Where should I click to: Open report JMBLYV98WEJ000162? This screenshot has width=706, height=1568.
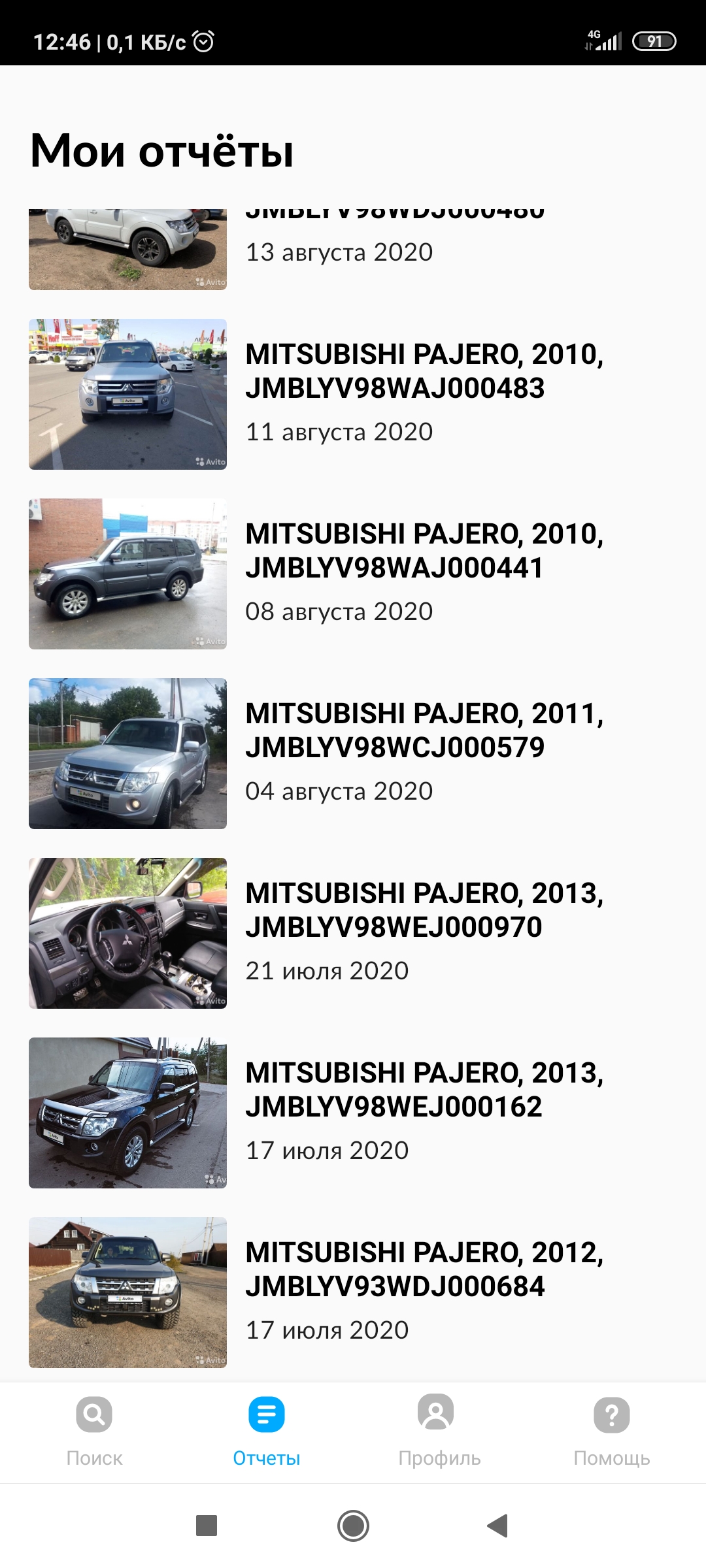pyautogui.click(x=353, y=1113)
